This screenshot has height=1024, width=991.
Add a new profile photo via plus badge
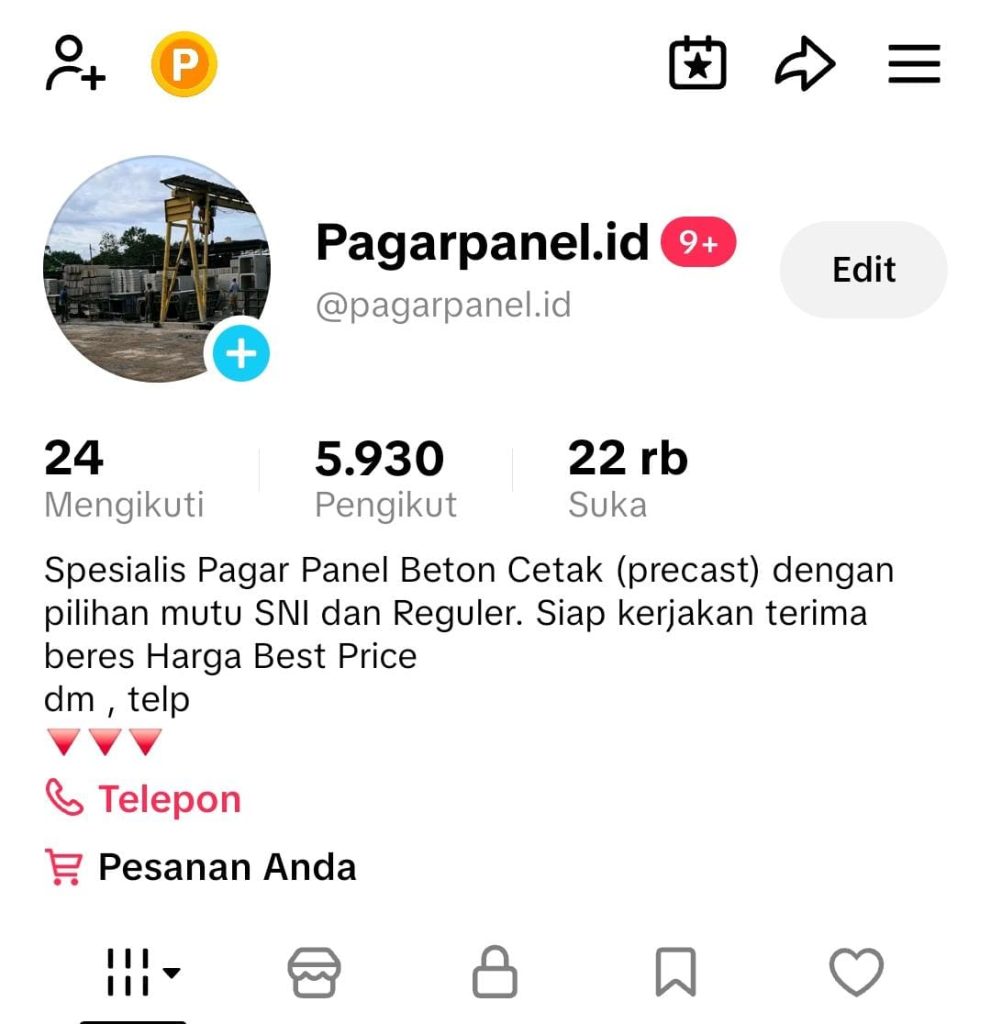pyautogui.click(x=241, y=353)
